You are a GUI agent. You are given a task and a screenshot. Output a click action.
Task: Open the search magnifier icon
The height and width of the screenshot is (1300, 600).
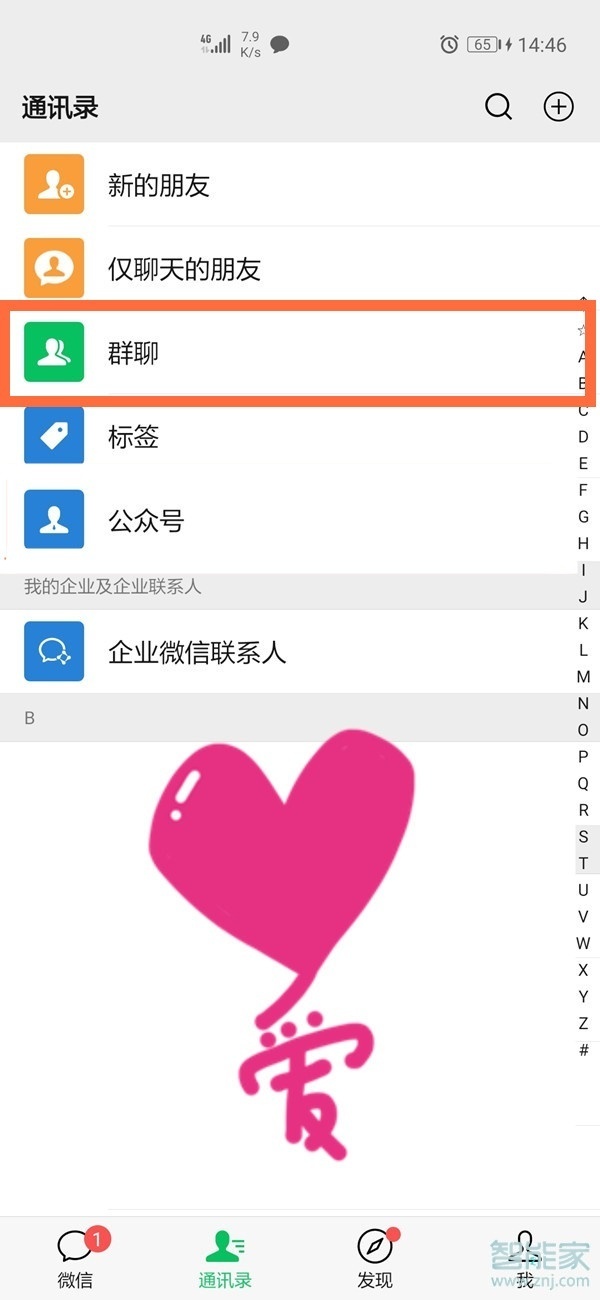tap(498, 107)
